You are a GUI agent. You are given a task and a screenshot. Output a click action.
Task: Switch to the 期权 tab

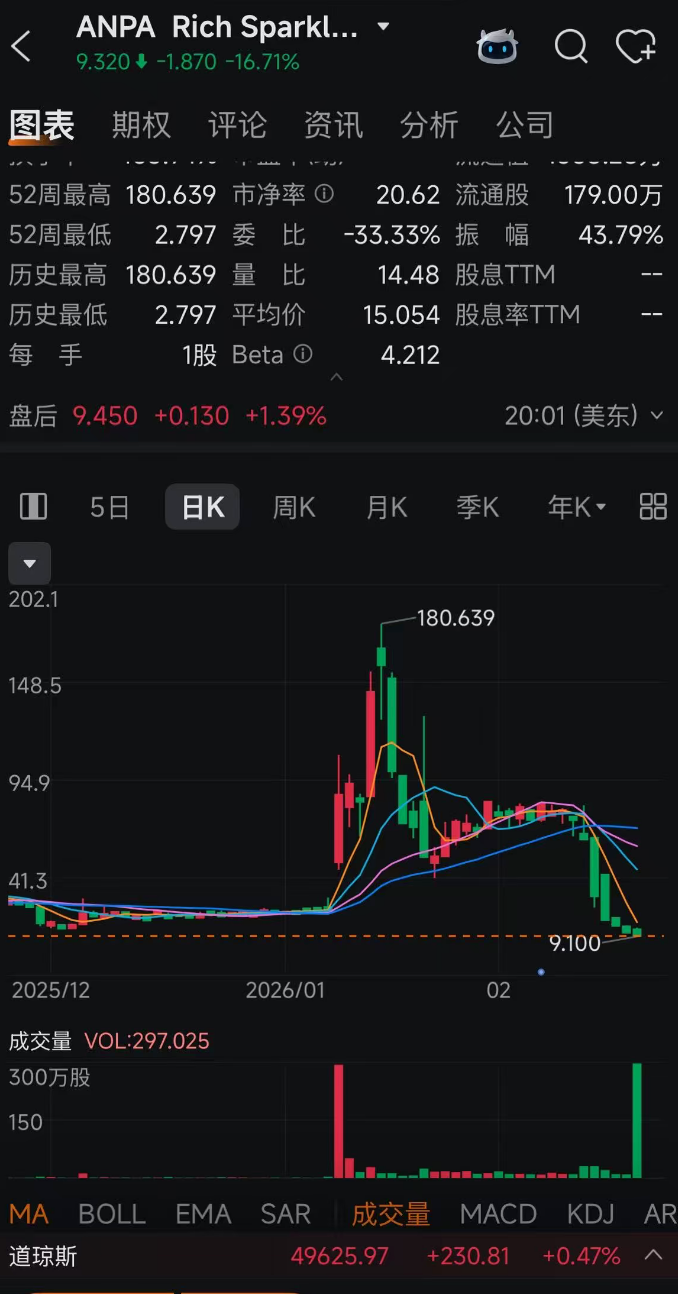click(x=141, y=125)
